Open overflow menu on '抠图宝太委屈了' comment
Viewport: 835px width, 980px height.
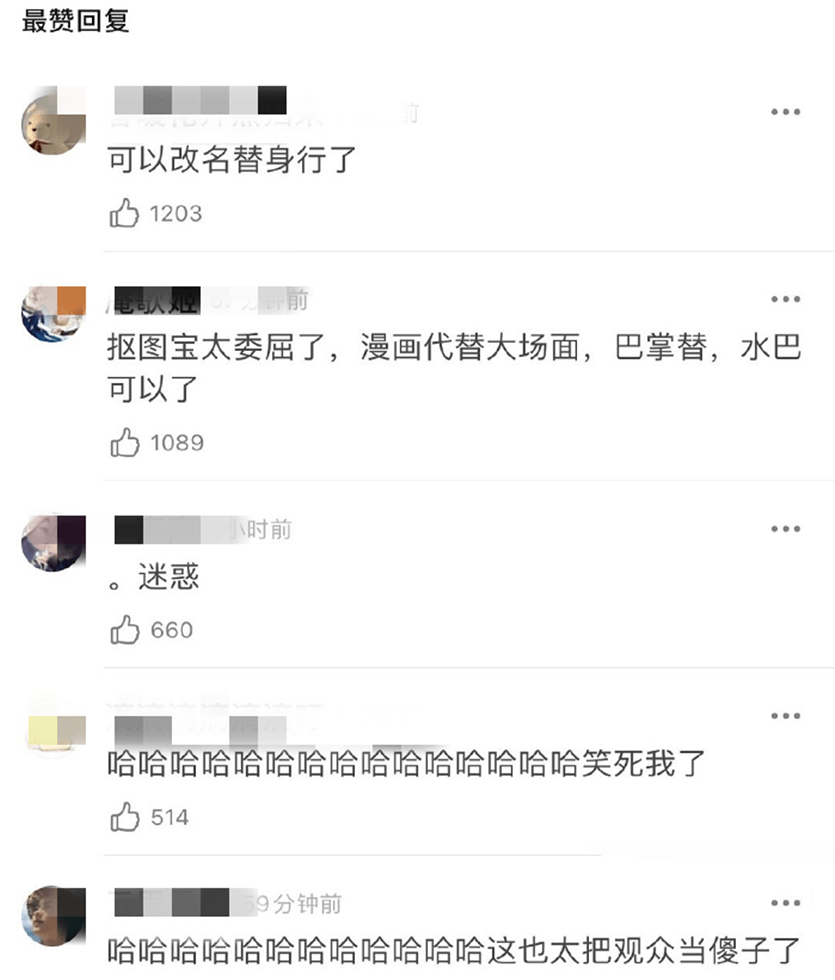[785, 299]
